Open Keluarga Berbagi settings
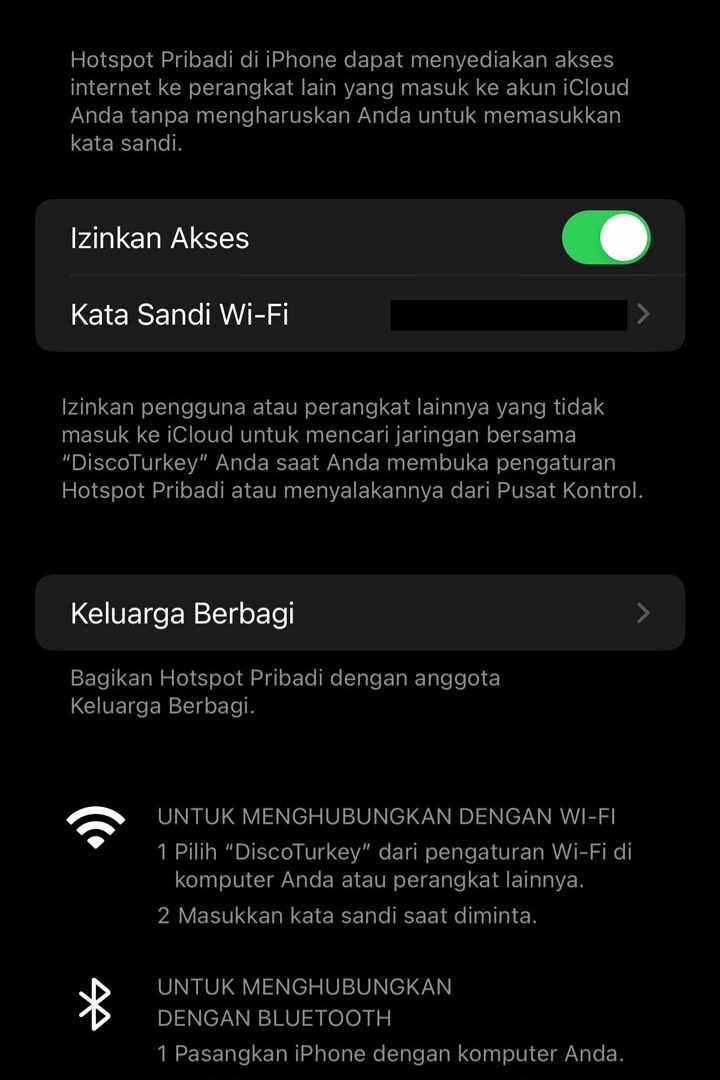The width and height of the screenshot is (720, 1080). [x=360, y=613]
